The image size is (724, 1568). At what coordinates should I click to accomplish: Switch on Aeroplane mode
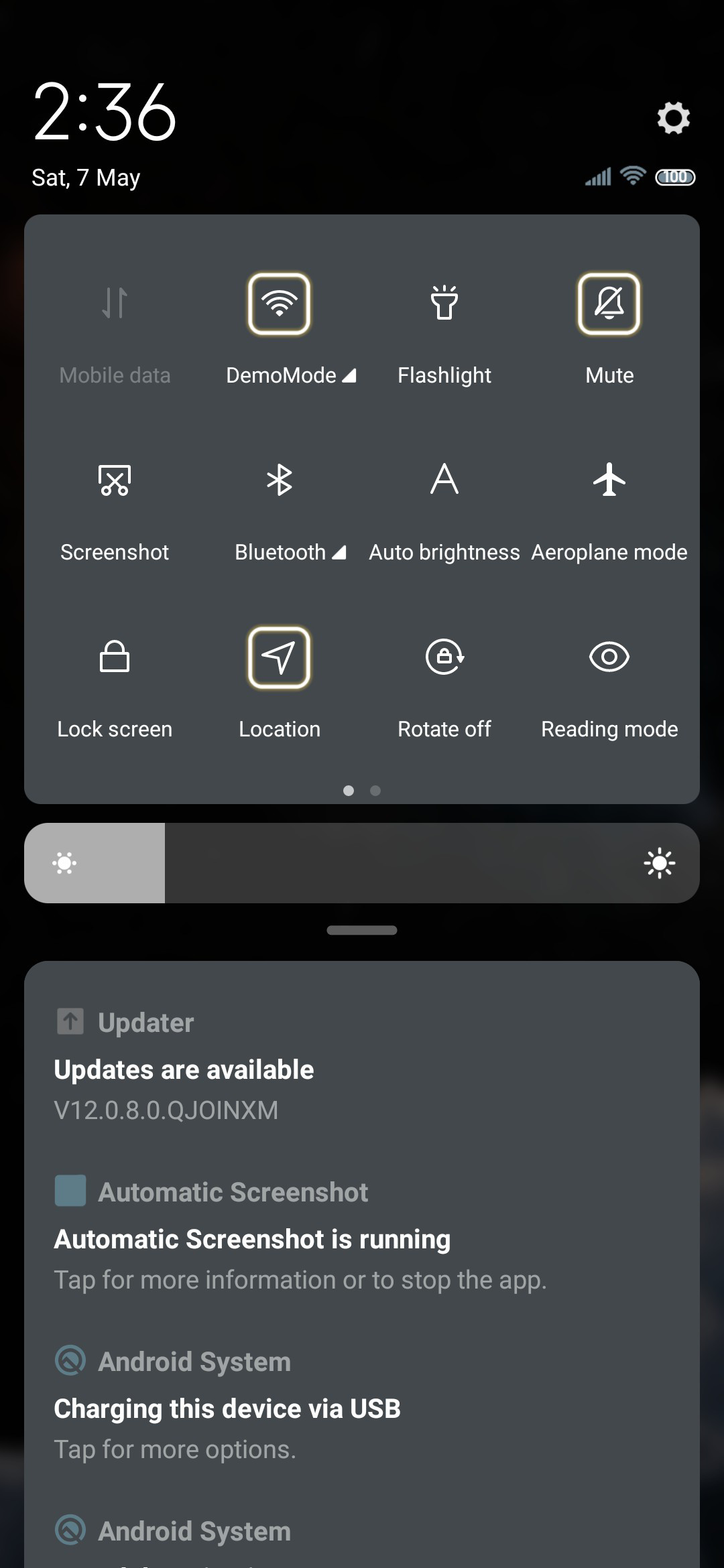(609, 480)
